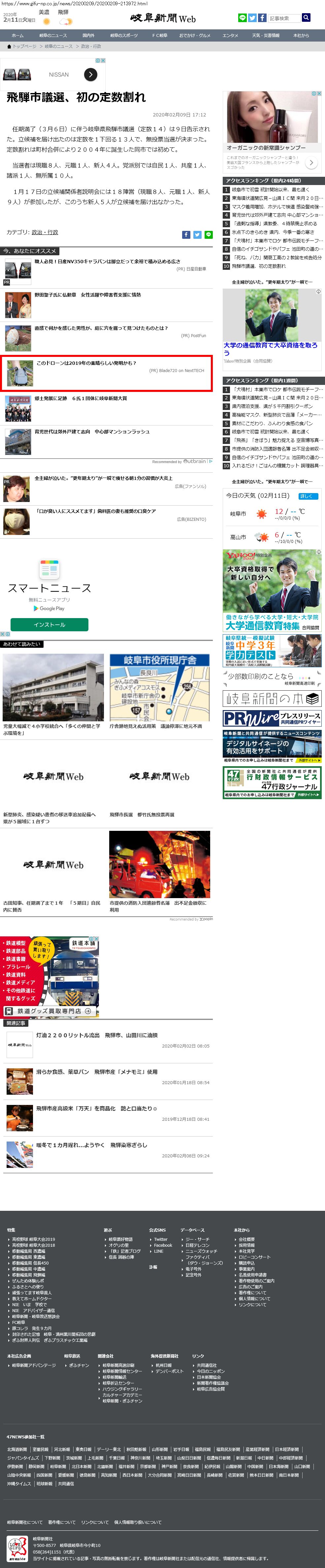Go to トップページ in the breadcrumb
Image resolution: width=325 pixels, height=1568 pixels.
(x=24, y=46)
